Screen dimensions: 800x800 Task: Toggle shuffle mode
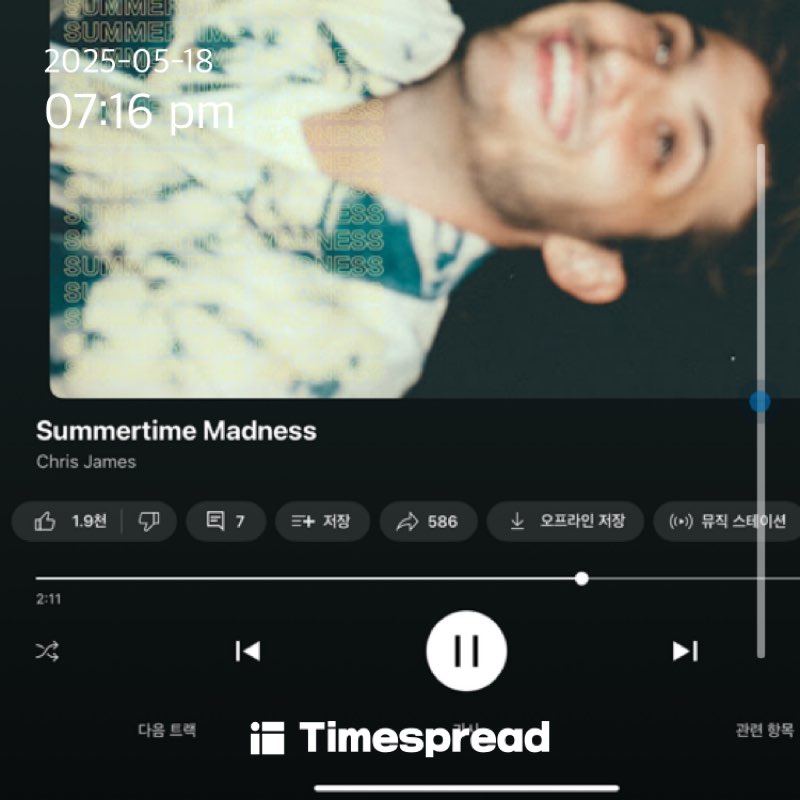point(47,651)
